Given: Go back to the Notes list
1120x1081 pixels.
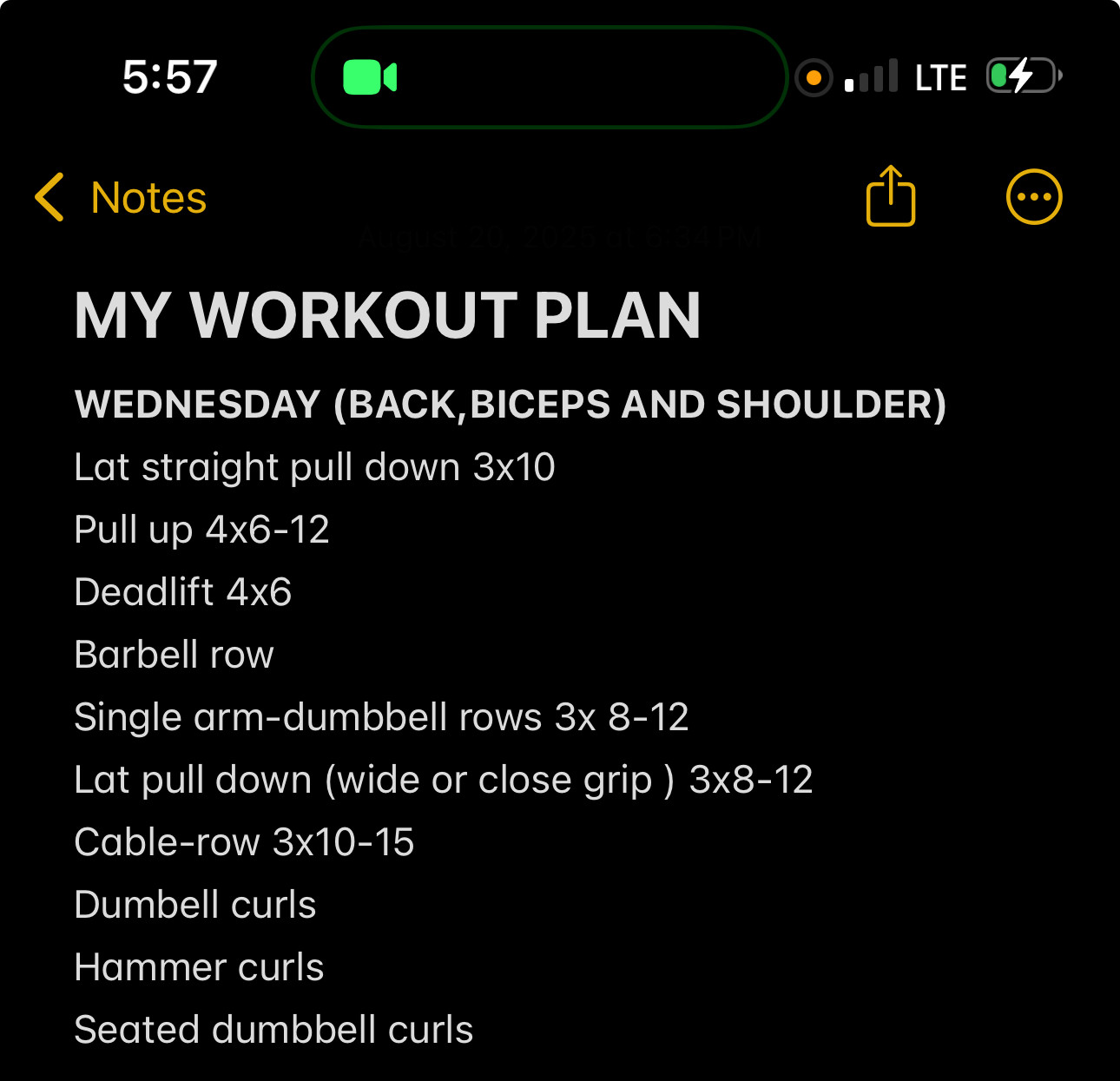Looking at the screenshot, I should (x=120, y=198).
